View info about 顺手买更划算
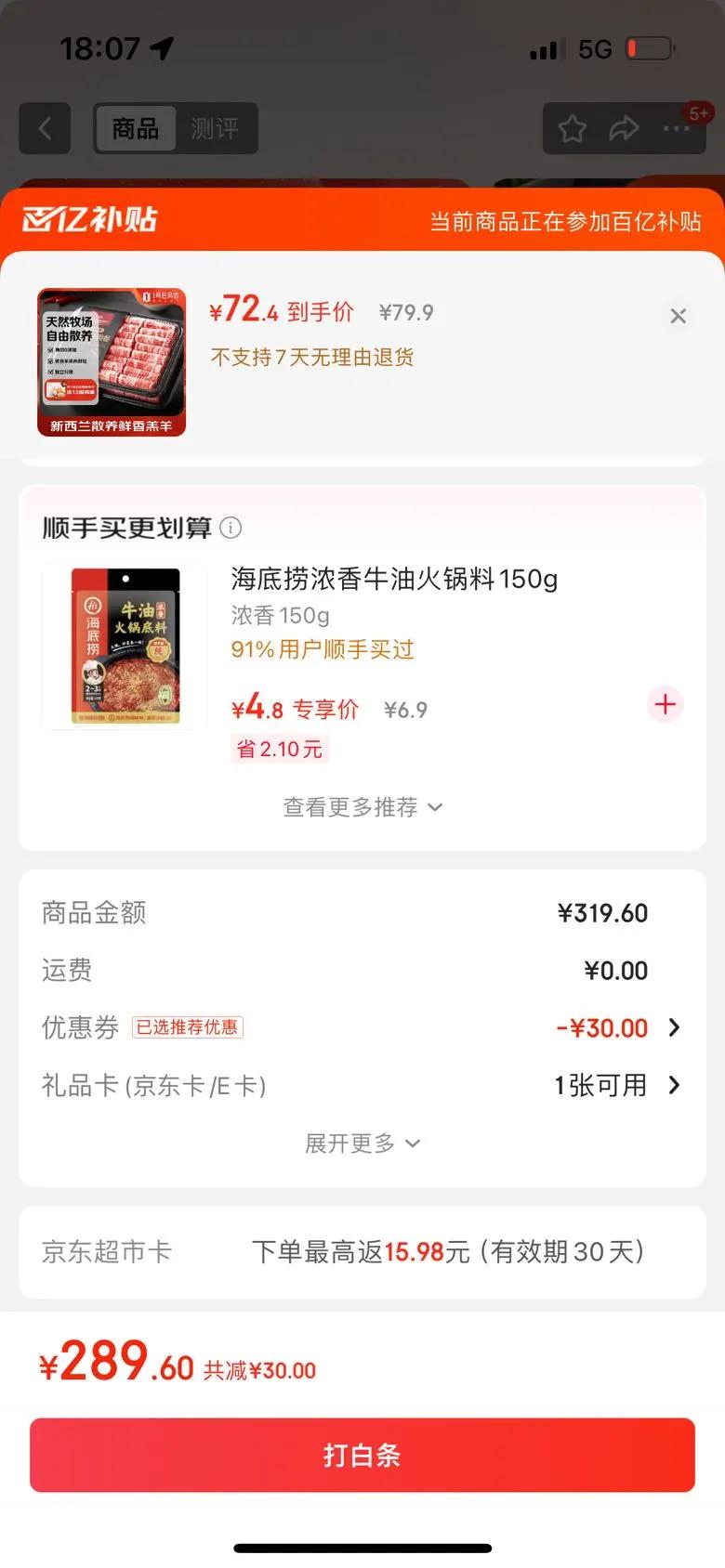The height and width of the screenshot is (1568, 725). [231, 528]
